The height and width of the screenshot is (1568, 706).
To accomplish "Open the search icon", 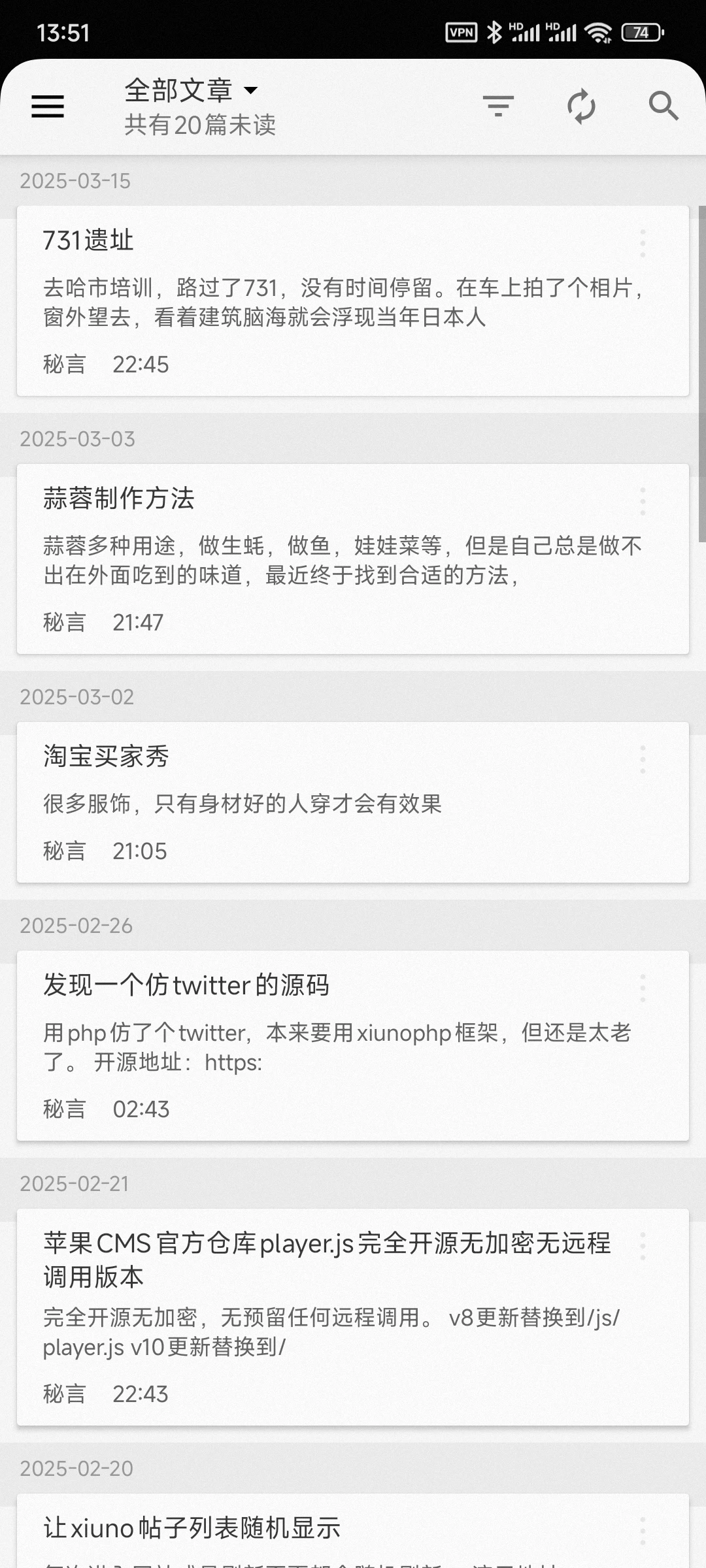I will click(x=664, y=106).
